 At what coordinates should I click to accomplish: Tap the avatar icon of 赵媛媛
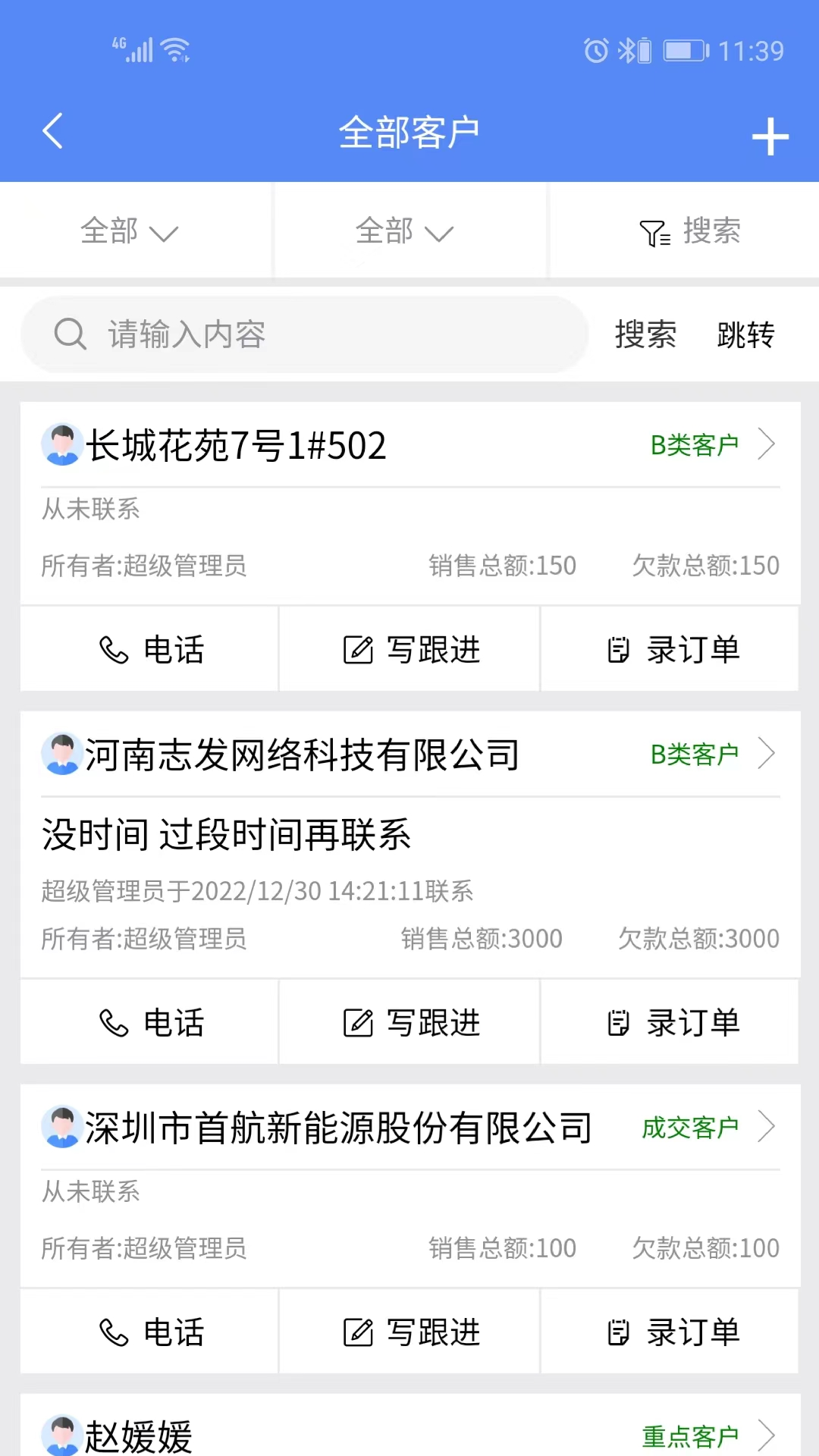tap(62, 1433)
